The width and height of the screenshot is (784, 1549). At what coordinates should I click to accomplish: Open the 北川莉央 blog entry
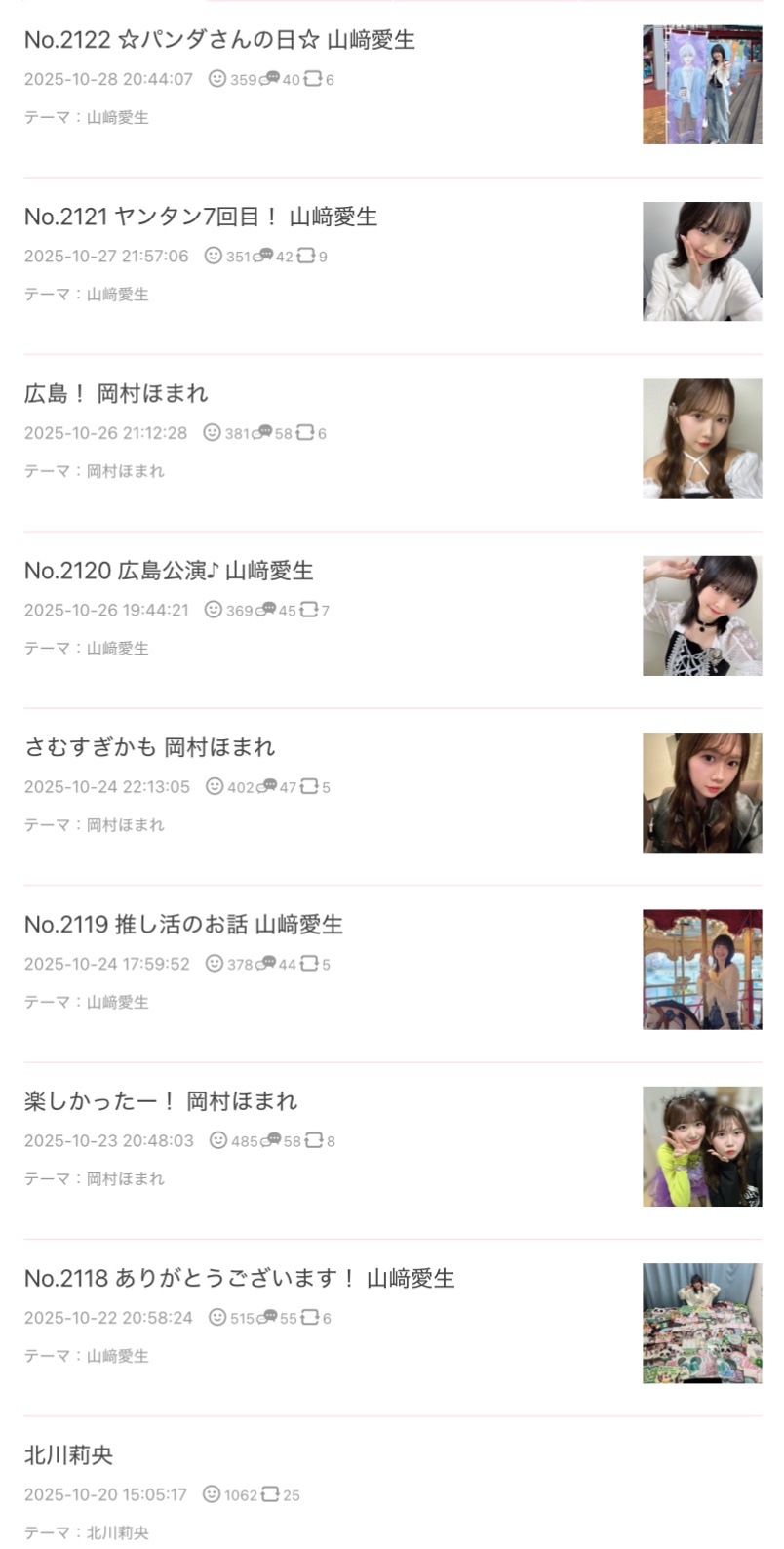68,1455
